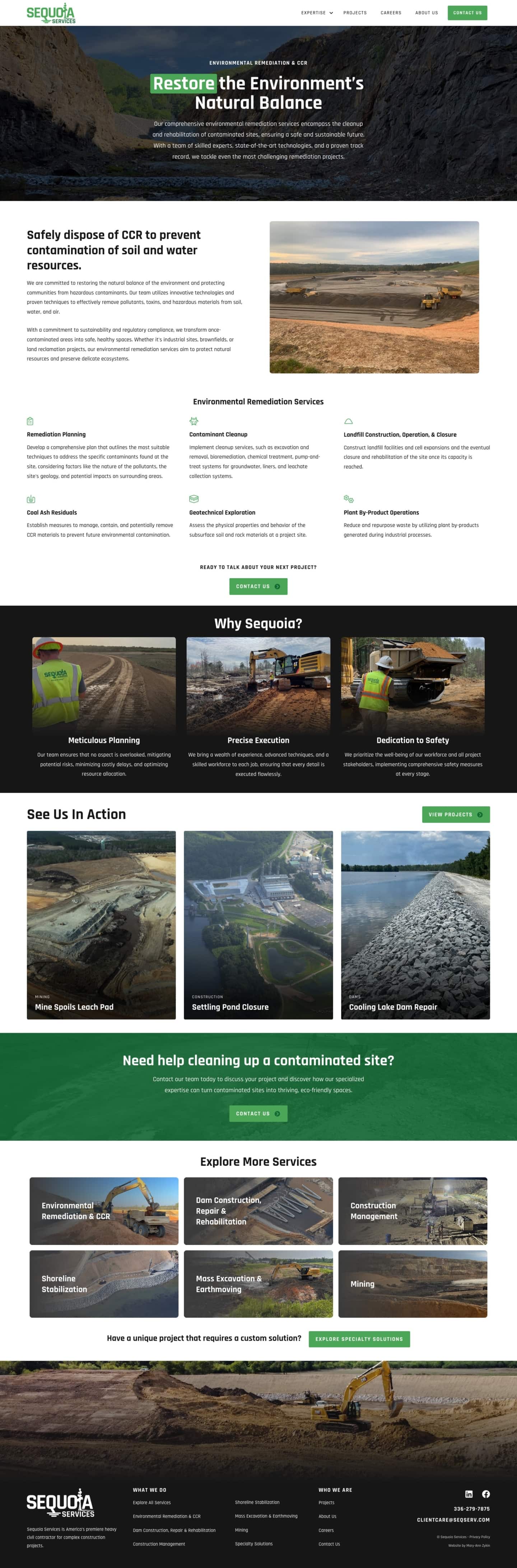This screenshot has height=1568, width=517.
Task: Open the Projects nav link
Action: click(x=355, y=13)
